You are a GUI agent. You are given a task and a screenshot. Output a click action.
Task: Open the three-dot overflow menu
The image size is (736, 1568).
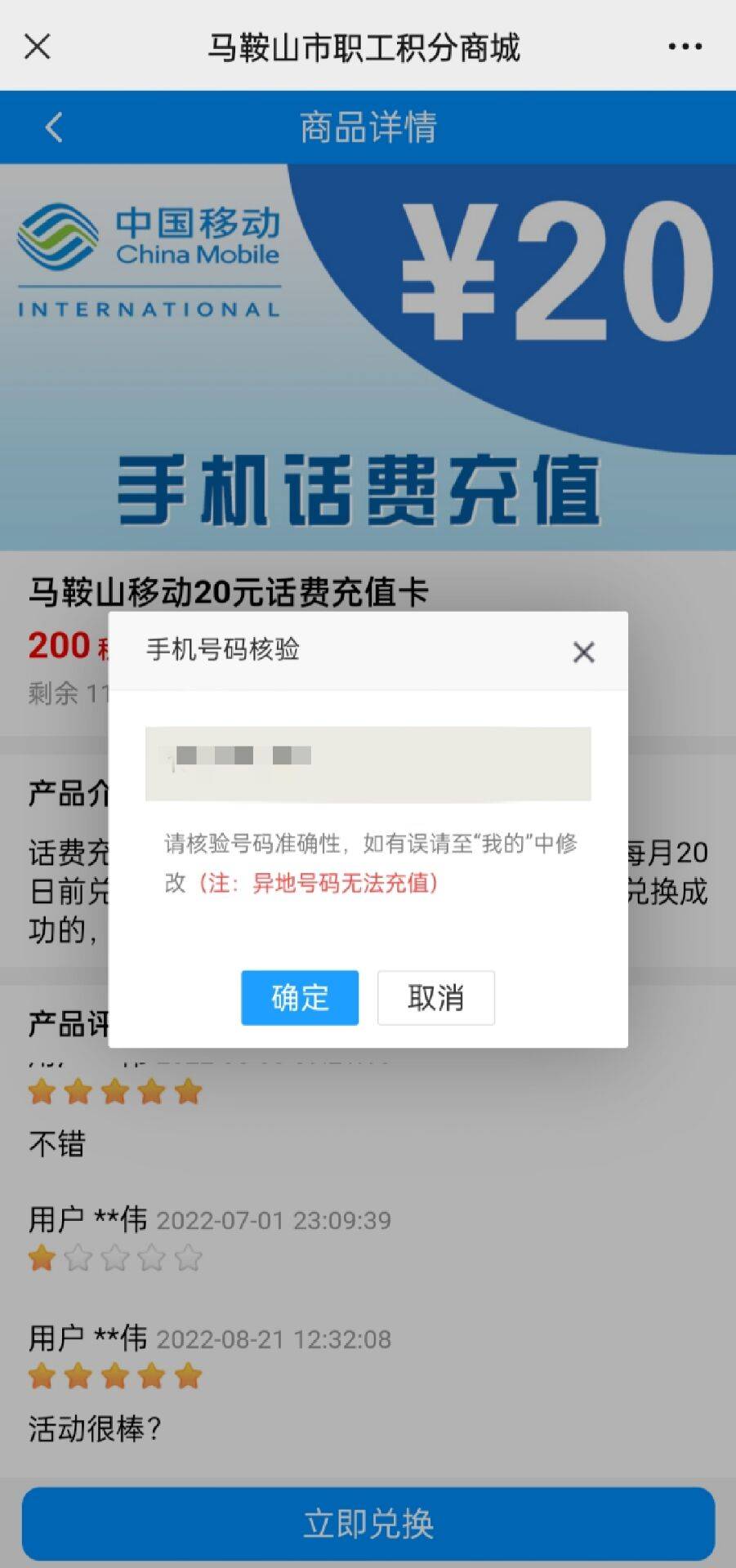[685, 47]
